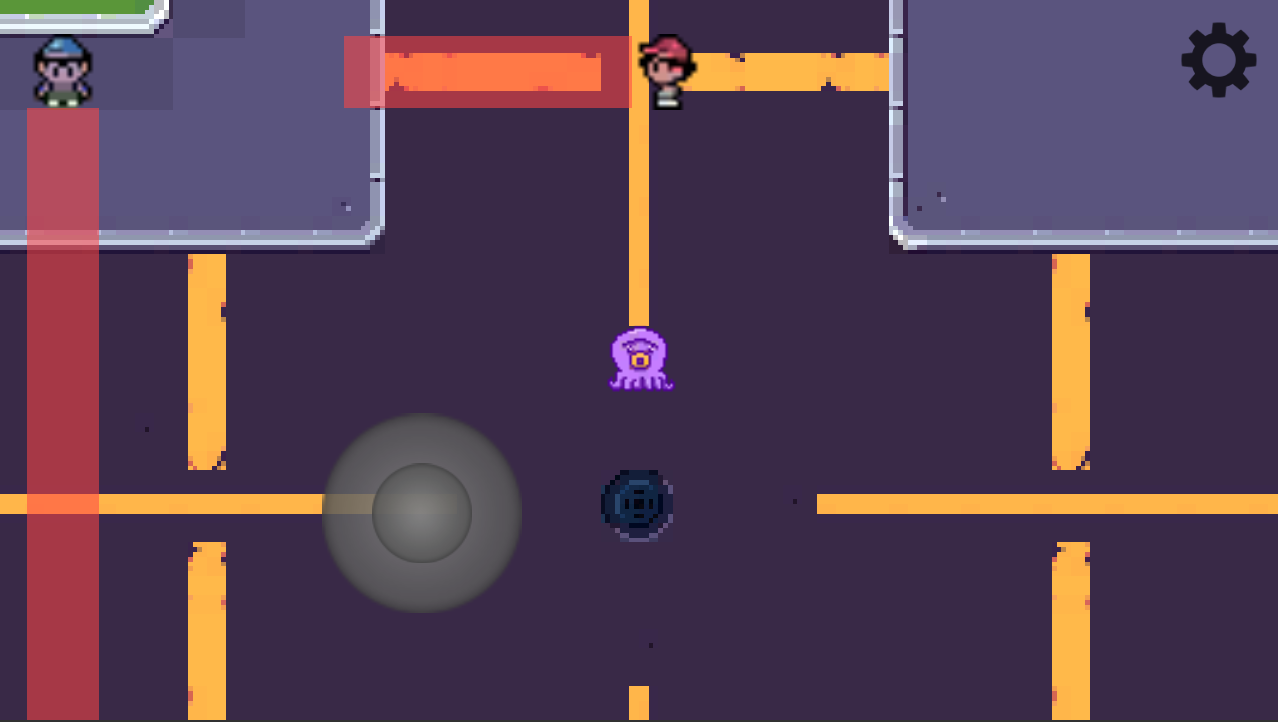
Task: Tap the virtual joystick knob
Action: (422, 513)
